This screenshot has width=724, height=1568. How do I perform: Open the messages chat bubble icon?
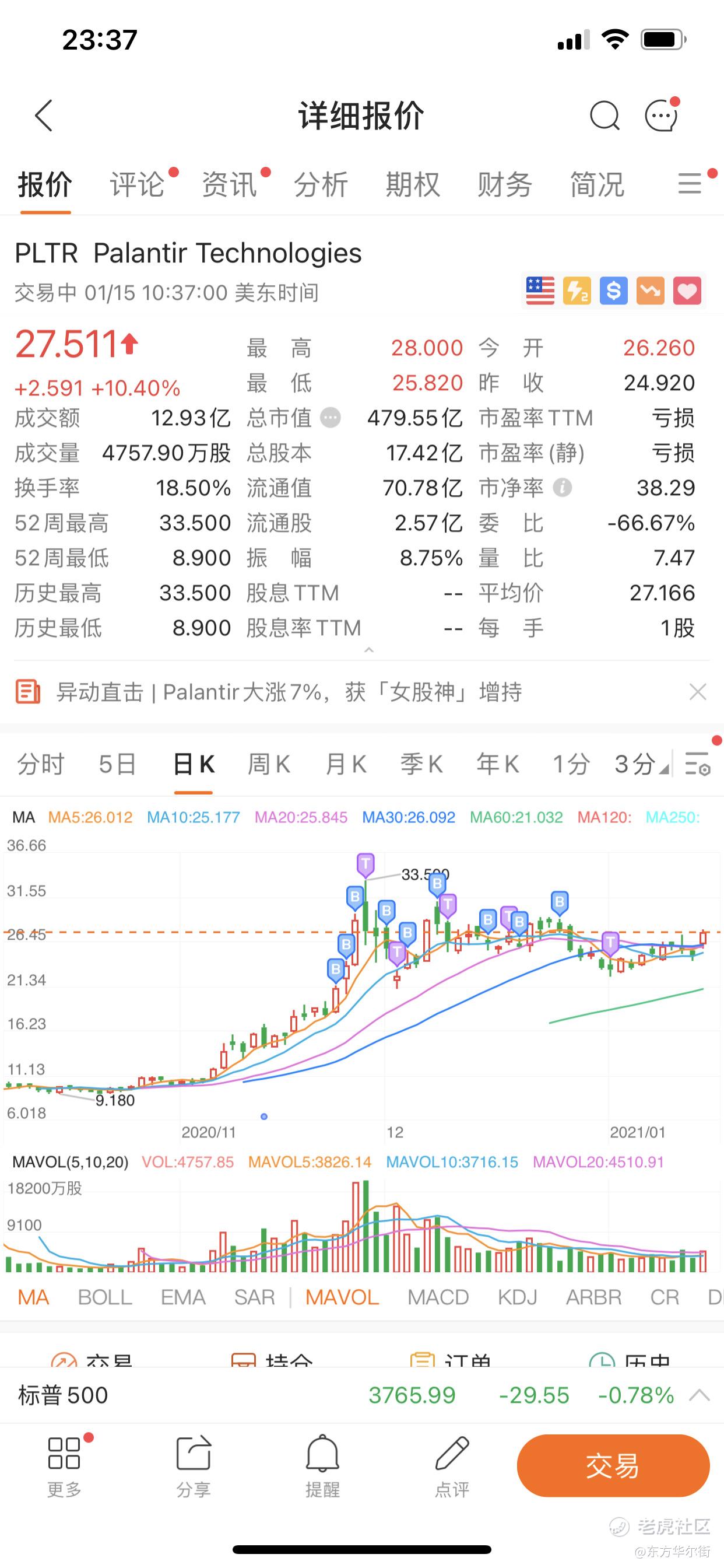point(660,116)
